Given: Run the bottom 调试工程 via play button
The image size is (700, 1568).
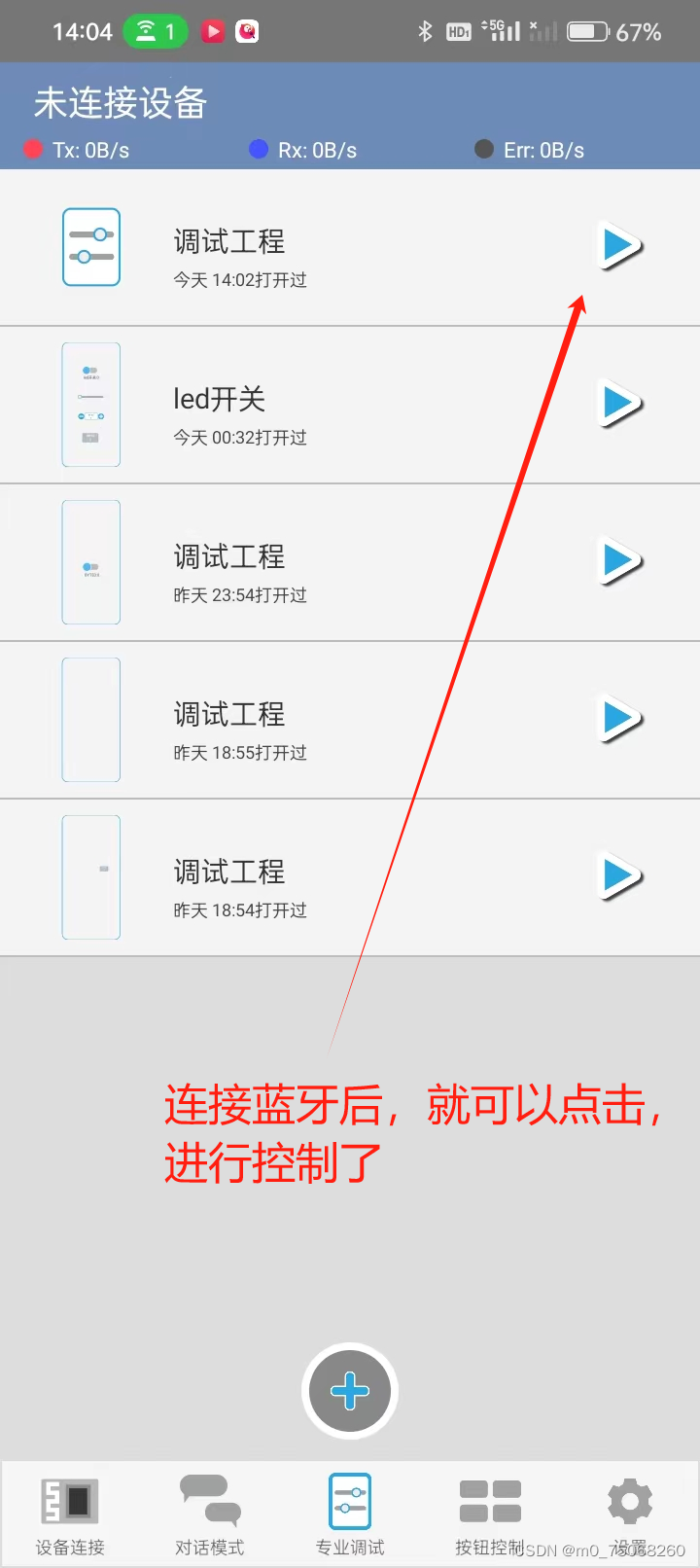Looking at the screenshot, I should click(620, 876).
